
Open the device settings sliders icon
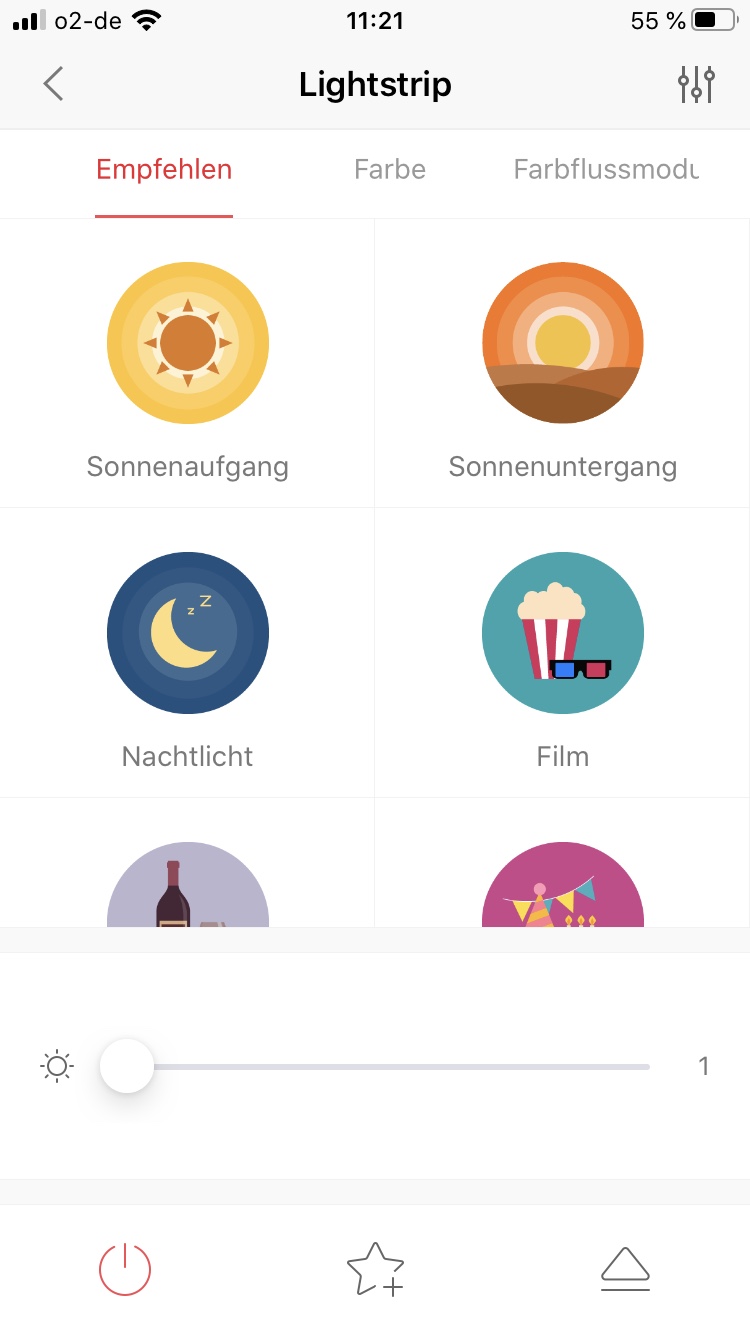click(696, 84)
